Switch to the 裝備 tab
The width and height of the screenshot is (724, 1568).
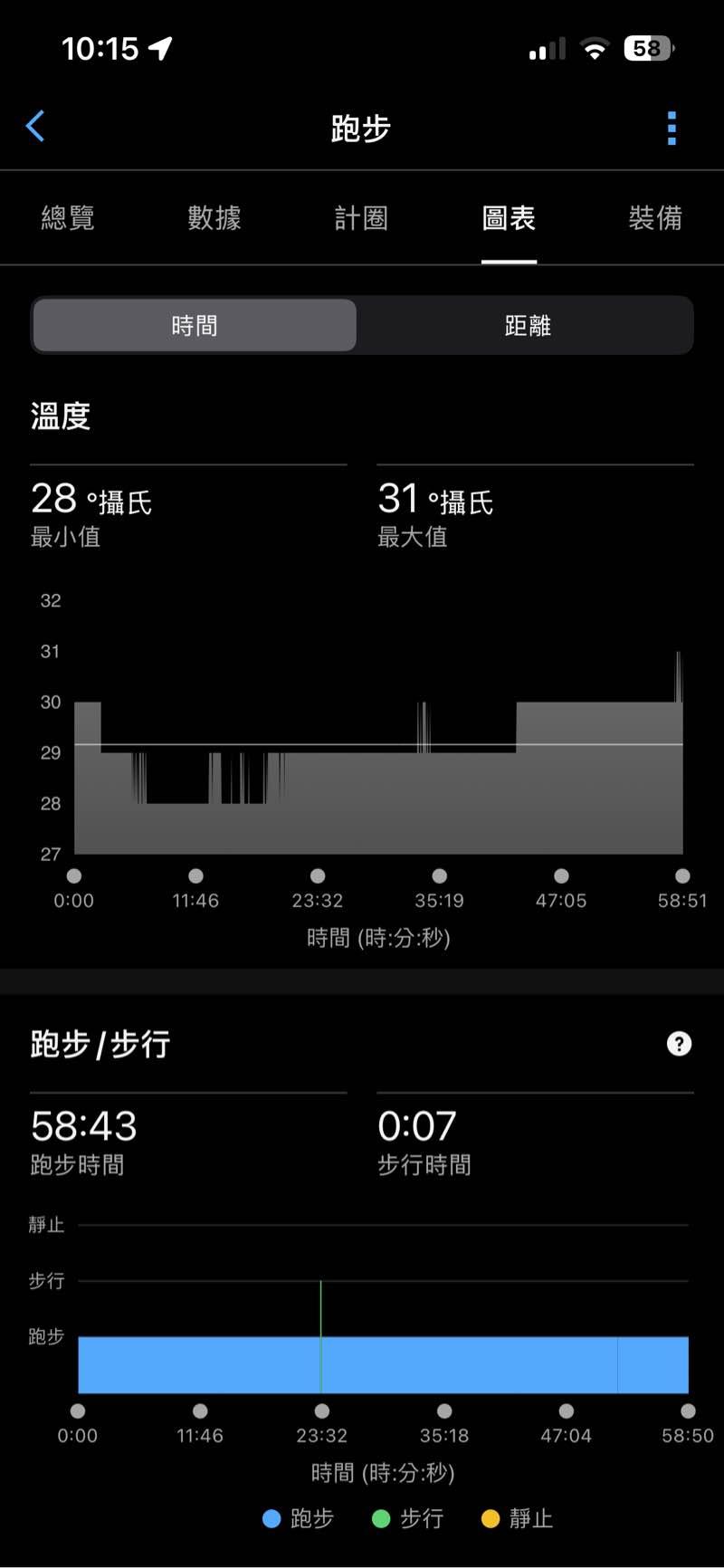click(655, 218)
